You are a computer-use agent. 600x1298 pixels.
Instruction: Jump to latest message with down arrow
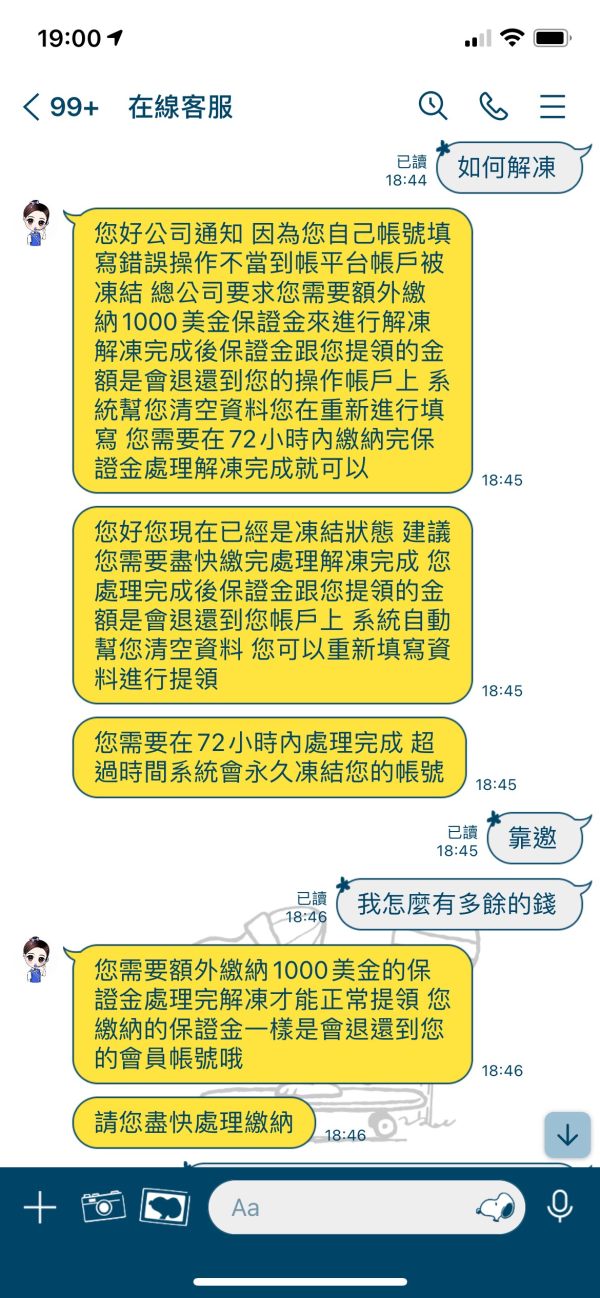pyautogui.click(x=567, y=1135)
